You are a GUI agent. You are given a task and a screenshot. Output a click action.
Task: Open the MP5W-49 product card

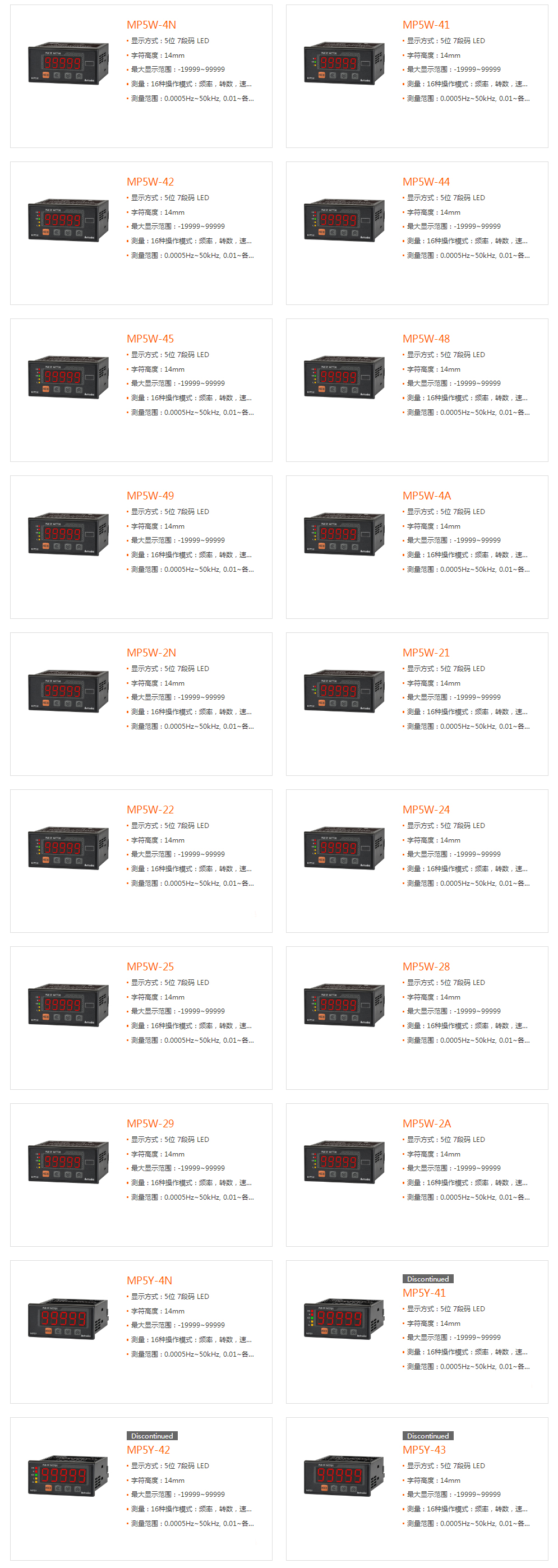pos(150,496)
